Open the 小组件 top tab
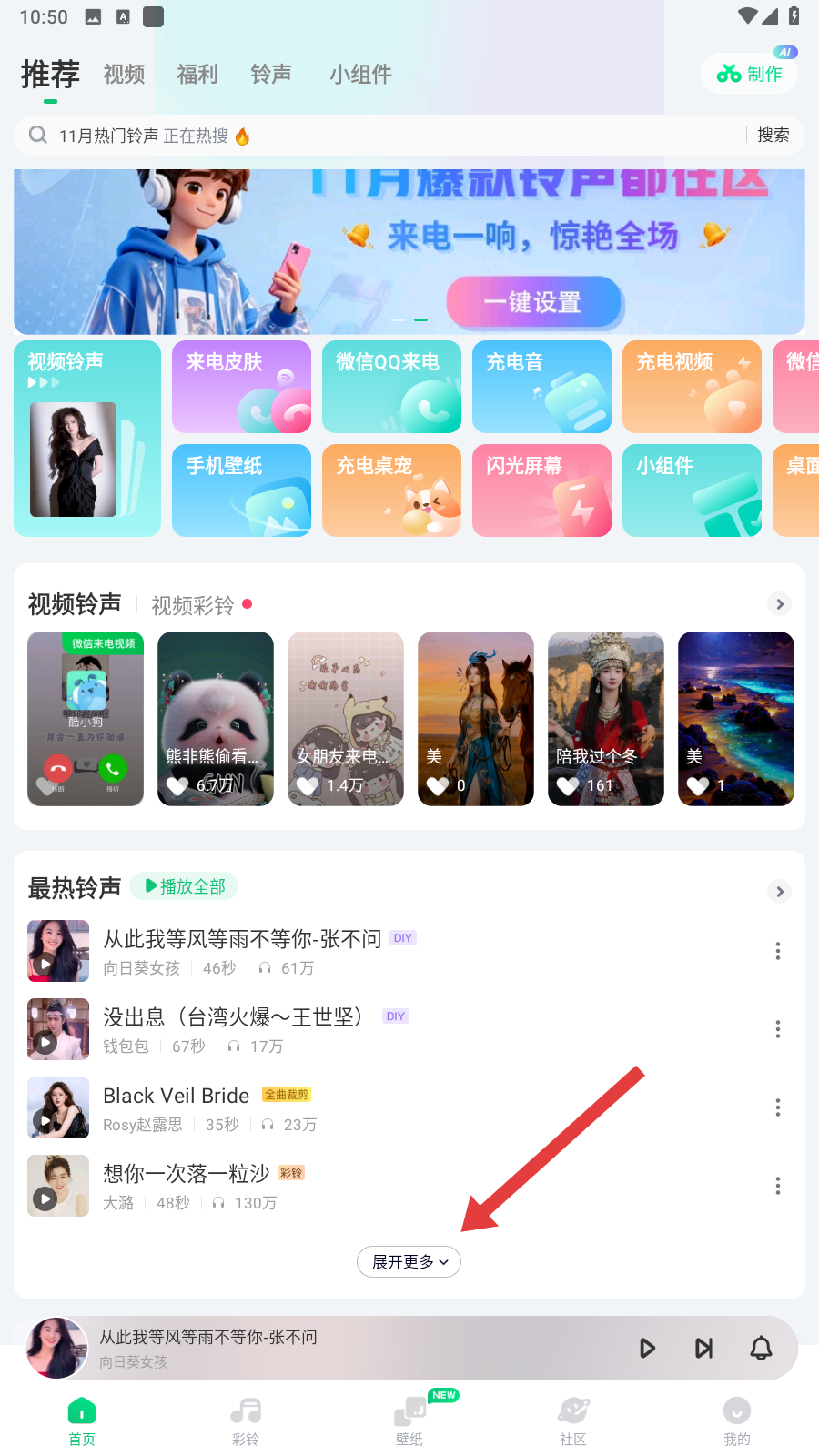Screen dimensions: 819x1456 pyautogui.click(x=360, y=75)
